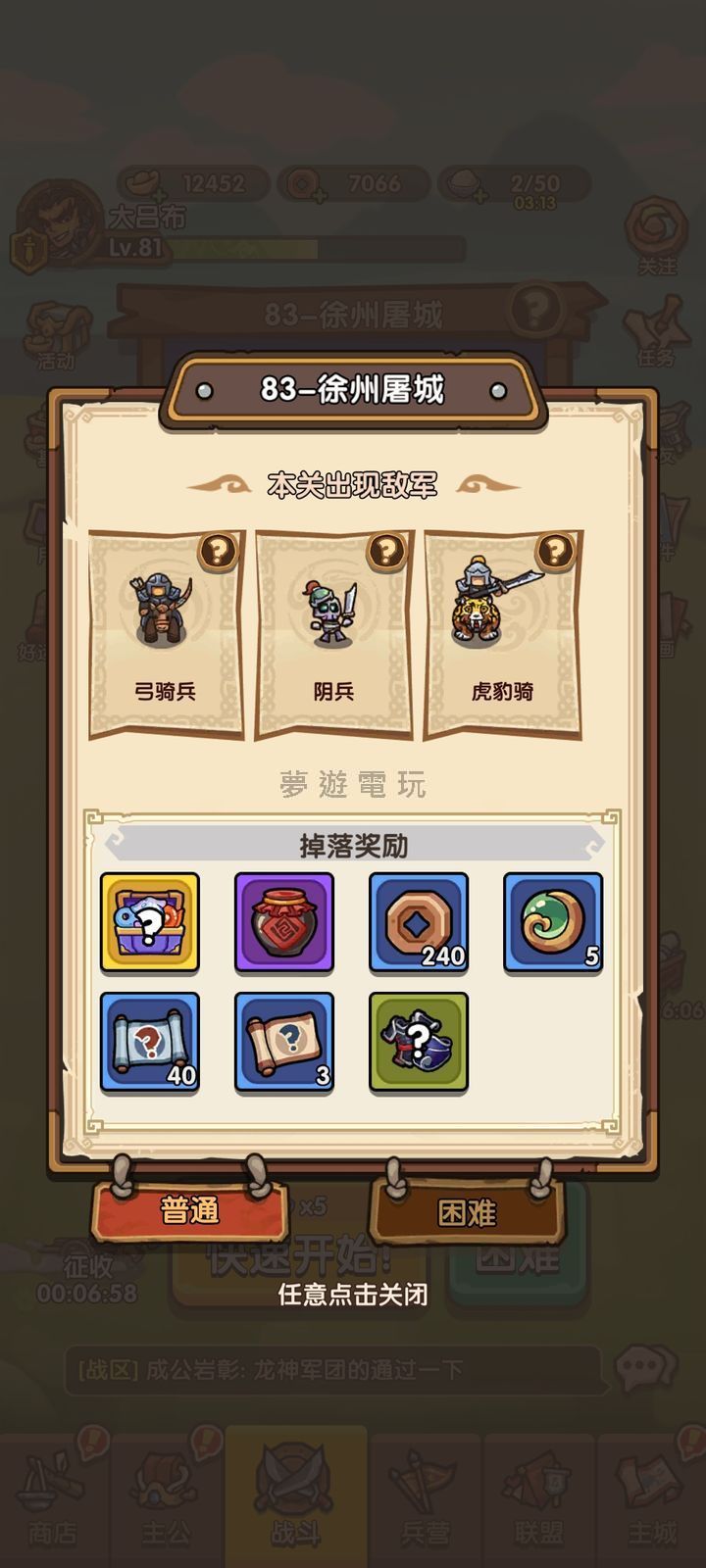Screen dimensions: 706x1568
Task: View the blue scroll reward with 40
Action: 150,1042
